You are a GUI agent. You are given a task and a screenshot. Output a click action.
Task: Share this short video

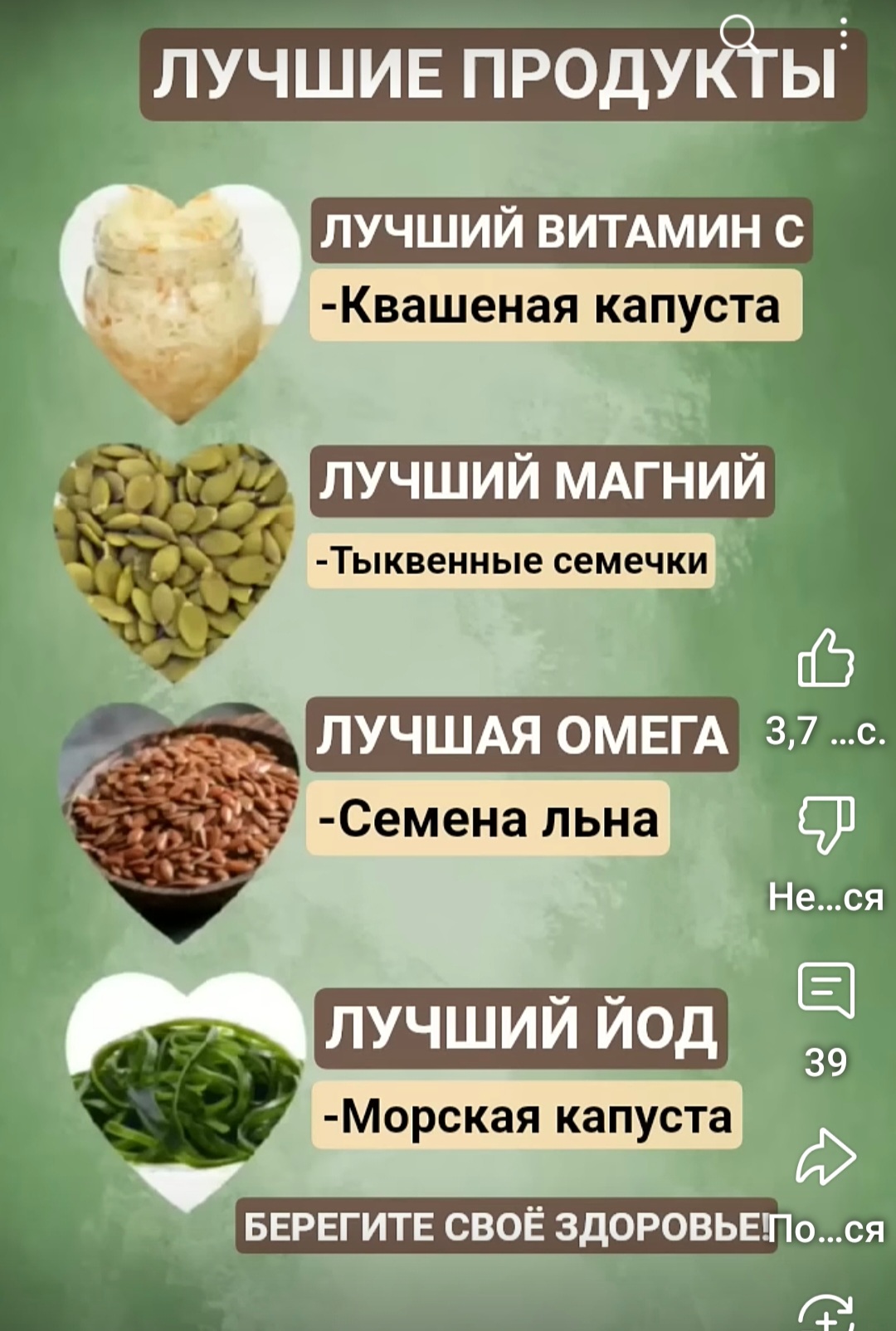[825, 1155]
